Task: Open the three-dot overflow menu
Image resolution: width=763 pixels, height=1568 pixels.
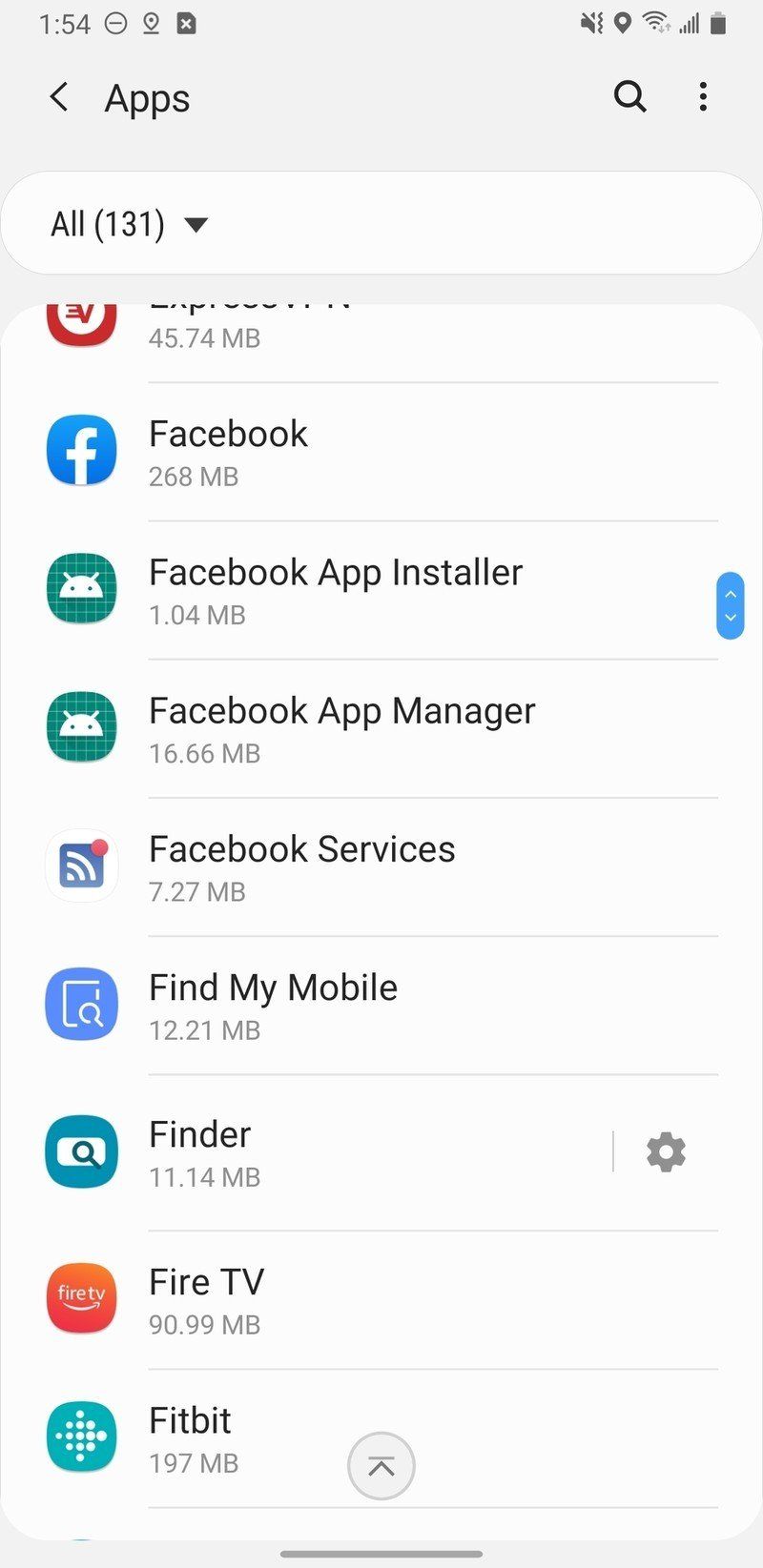Action: 703,97
